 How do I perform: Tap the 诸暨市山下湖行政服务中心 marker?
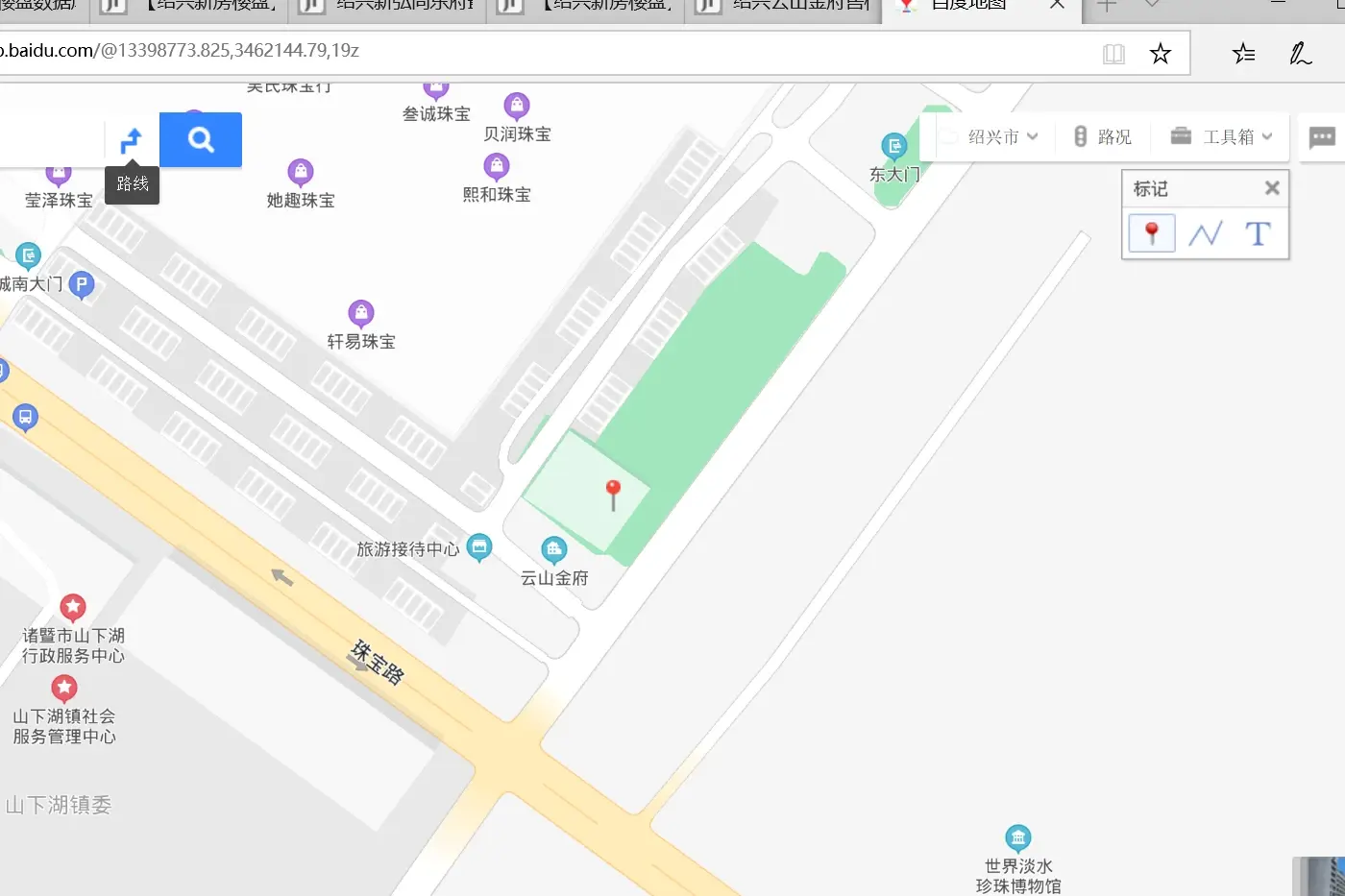[73, 607]
